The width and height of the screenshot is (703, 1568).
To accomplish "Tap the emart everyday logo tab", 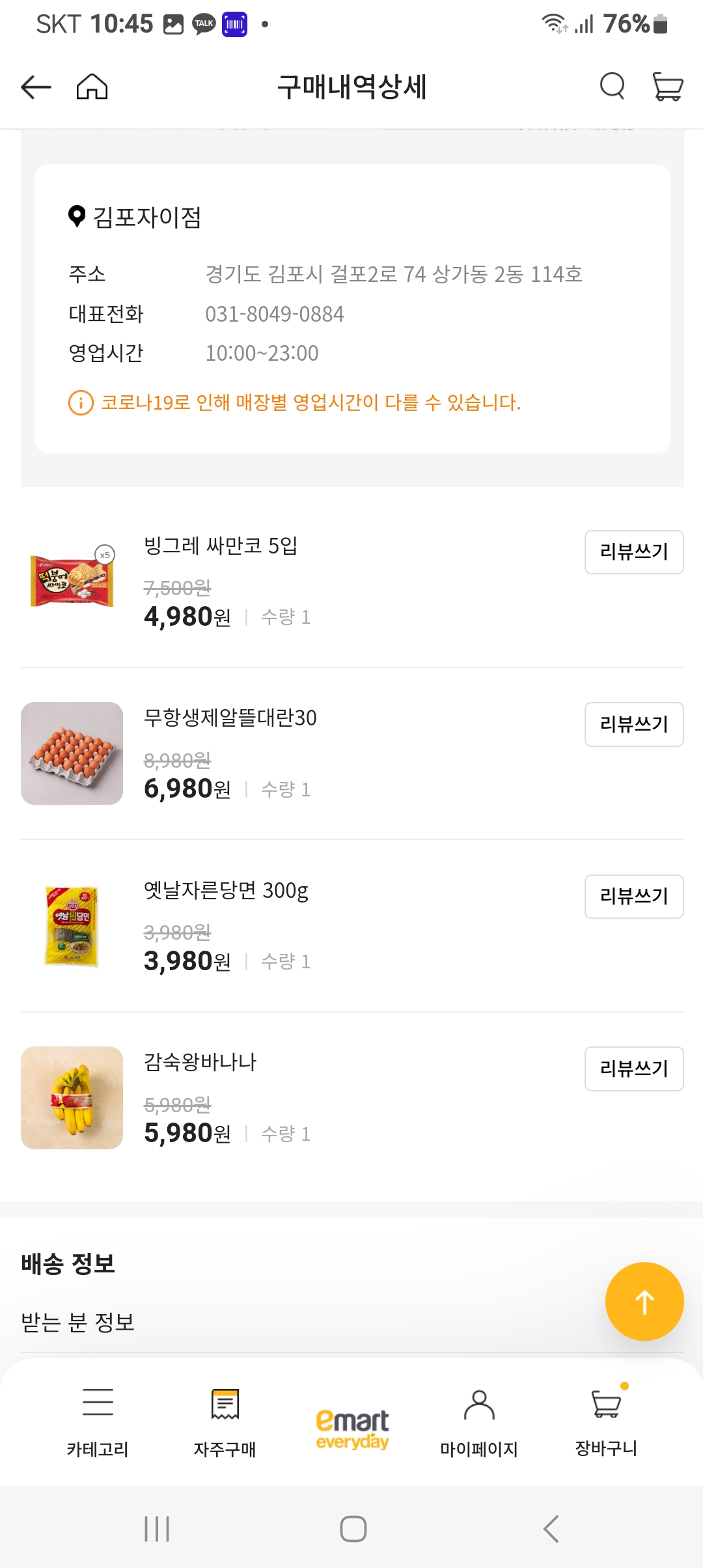I will (351, 1423).
